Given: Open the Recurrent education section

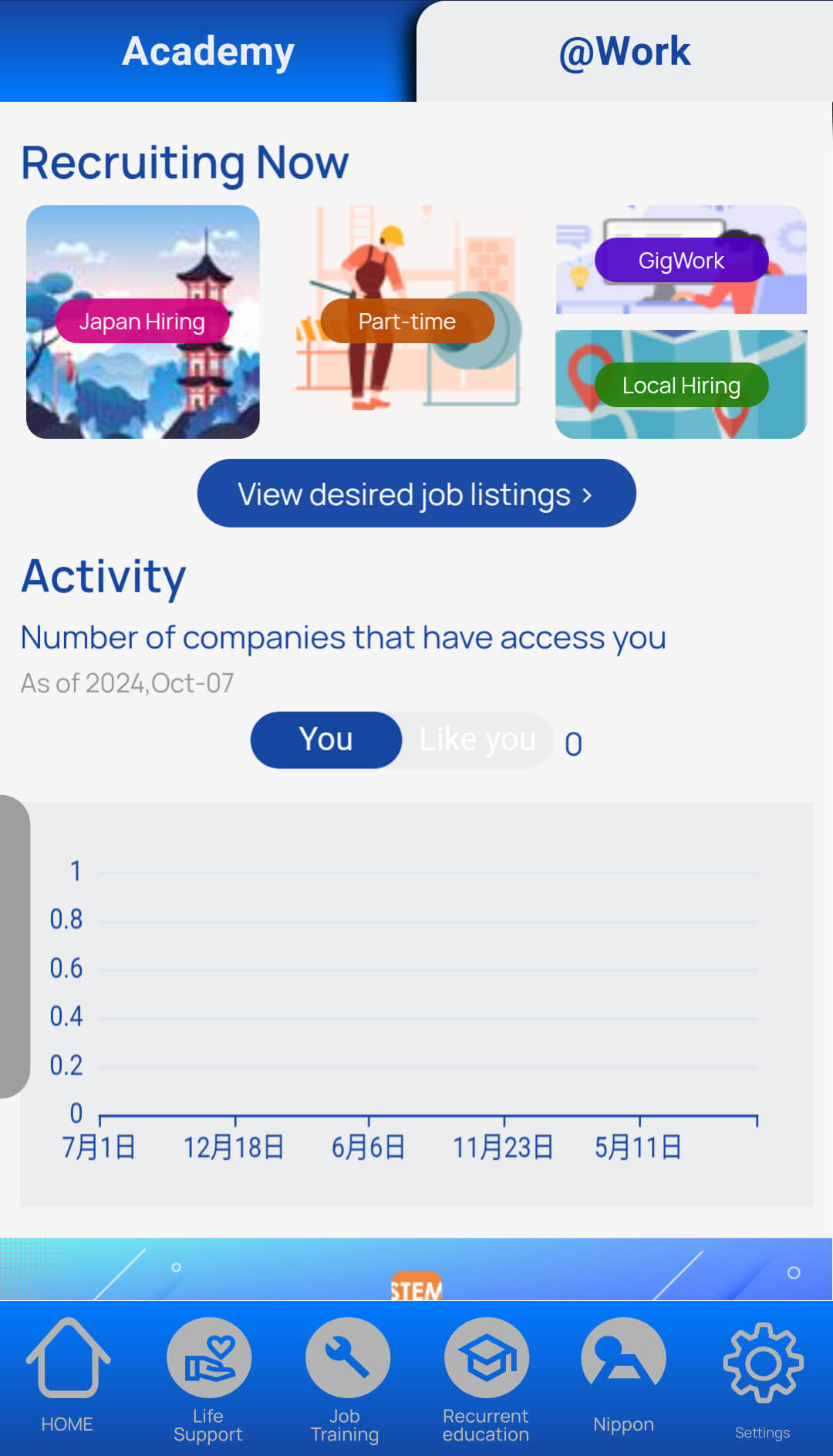Looking at the screenshot, I should coord(486,1379).
